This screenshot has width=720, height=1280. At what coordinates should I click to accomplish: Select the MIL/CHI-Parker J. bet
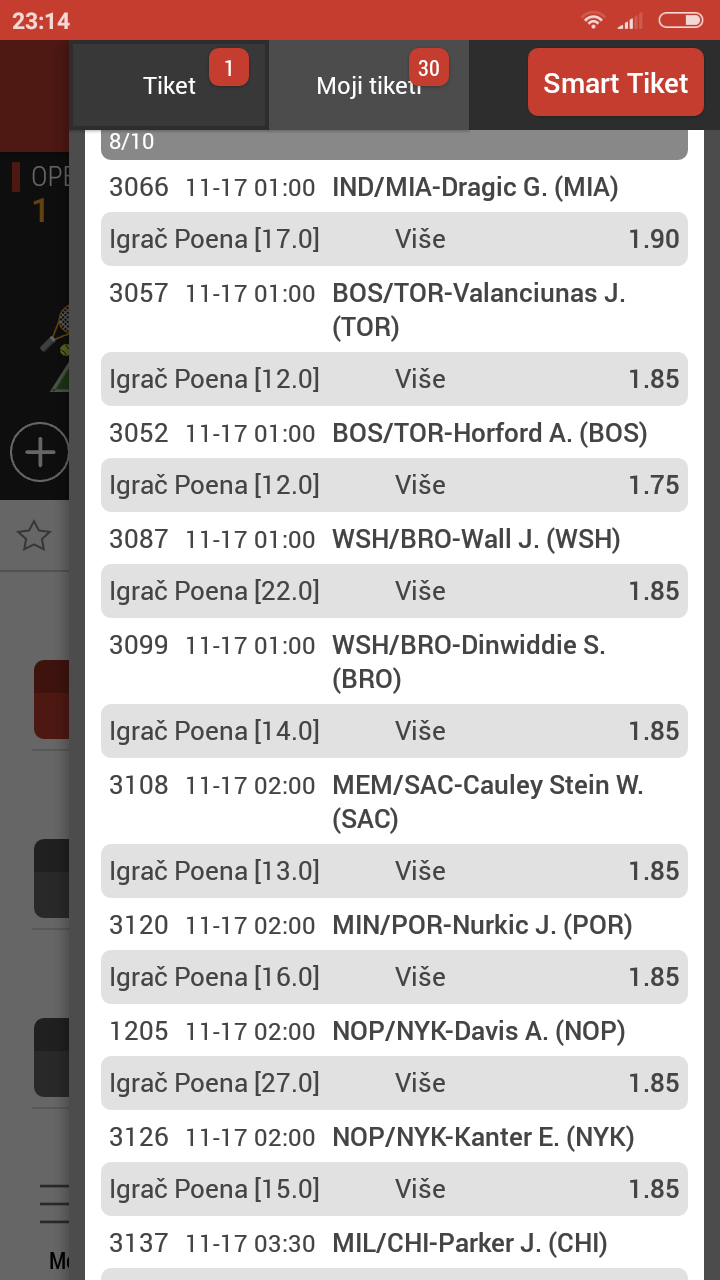click(394, 1242)
